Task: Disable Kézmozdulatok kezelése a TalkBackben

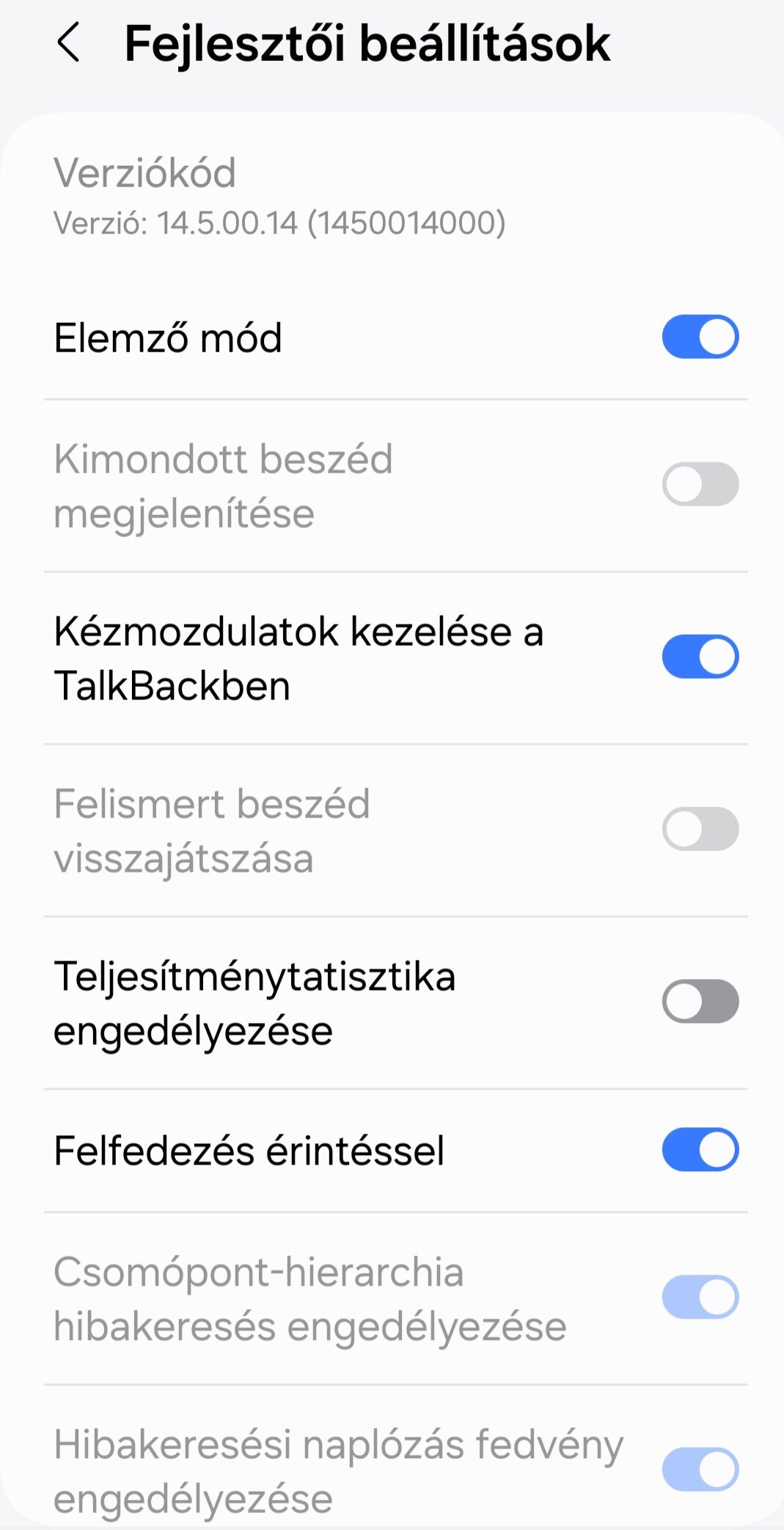Action: click(700, 657)
